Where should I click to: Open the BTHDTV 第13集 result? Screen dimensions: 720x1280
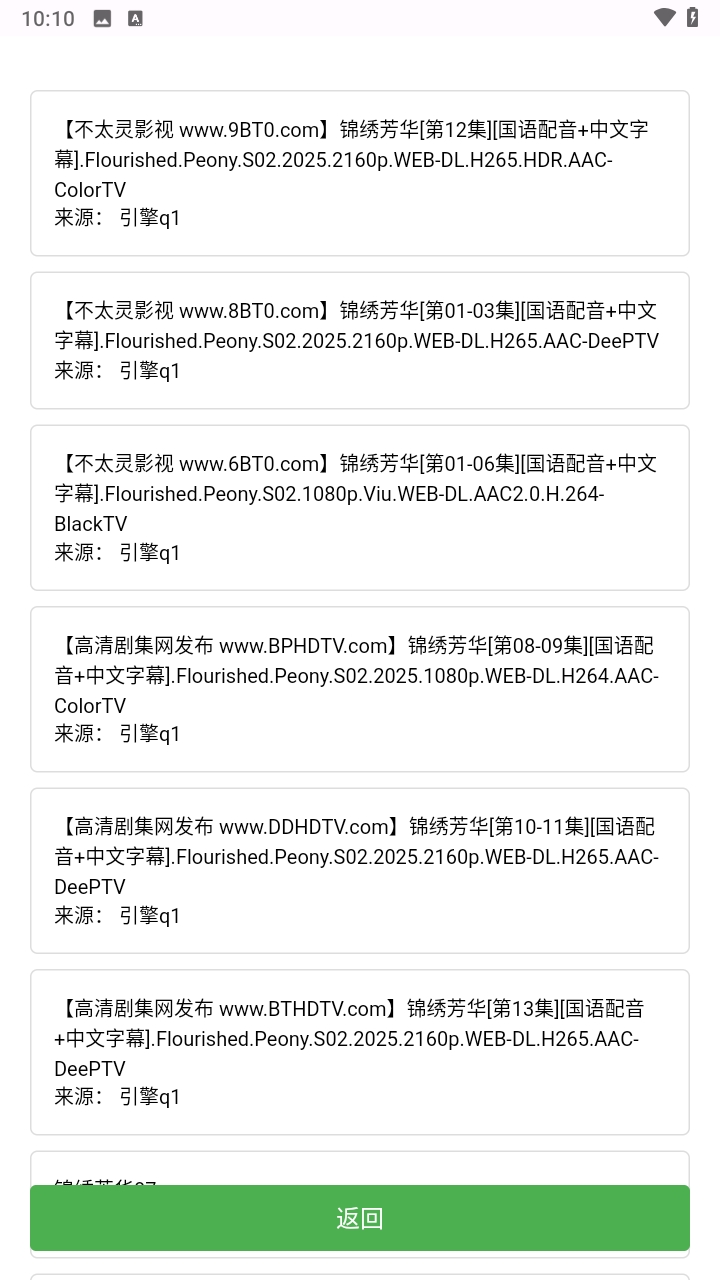click(x=360, y=1052)
